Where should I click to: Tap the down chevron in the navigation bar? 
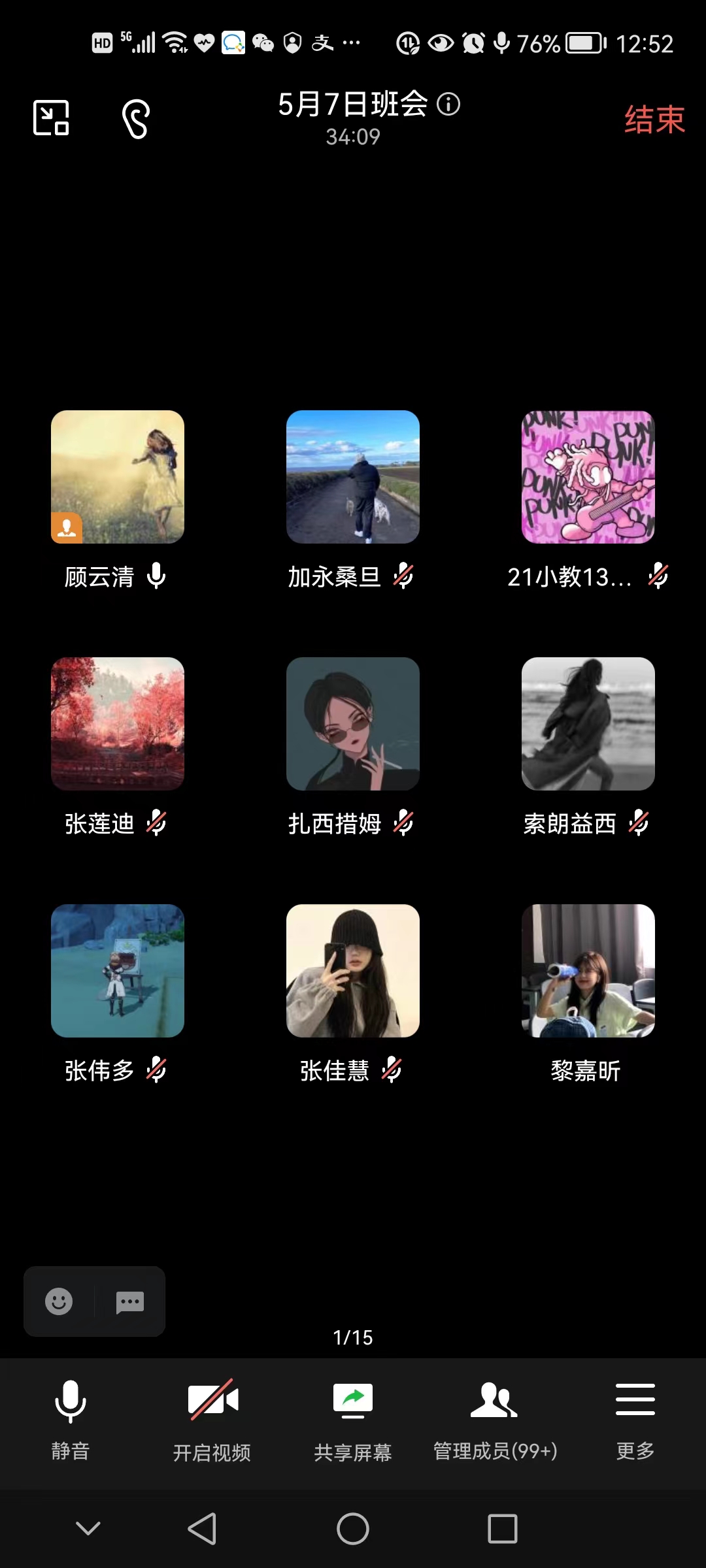[88, 1529]
